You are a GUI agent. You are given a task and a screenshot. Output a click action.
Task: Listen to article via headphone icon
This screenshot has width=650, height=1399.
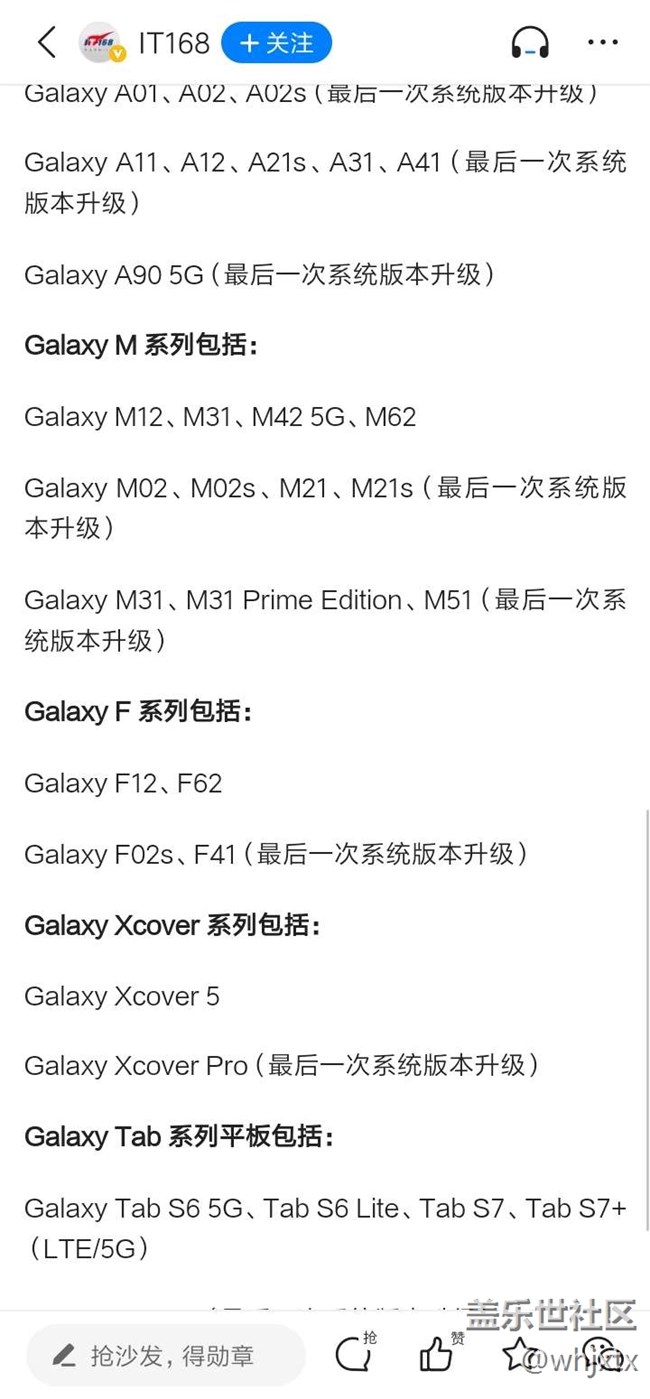pos(529,43)
